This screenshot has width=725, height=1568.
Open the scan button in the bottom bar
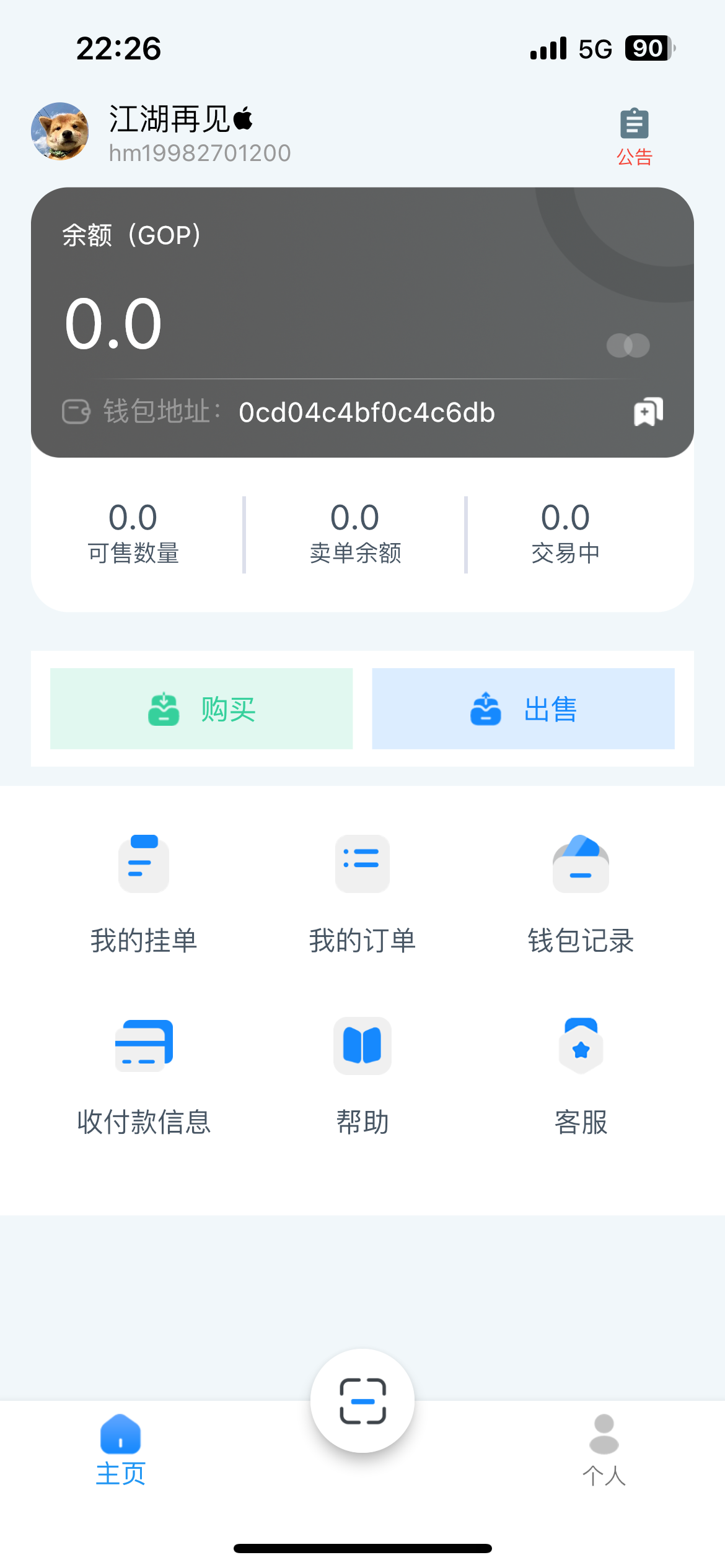(x=362, y=1401)
